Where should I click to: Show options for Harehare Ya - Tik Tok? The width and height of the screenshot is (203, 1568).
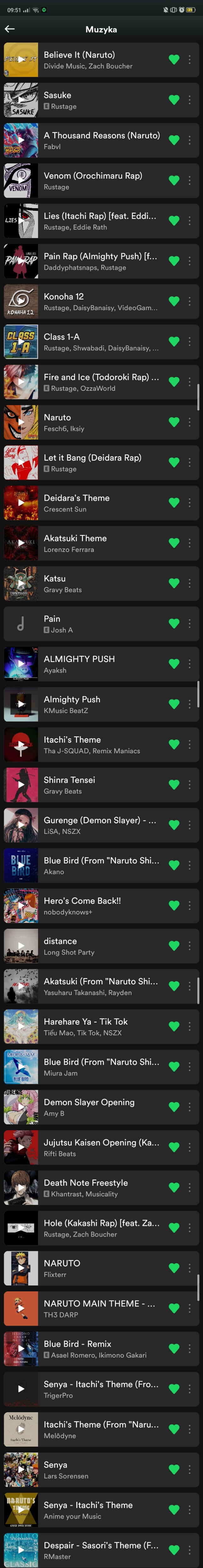pos(189,1026)
